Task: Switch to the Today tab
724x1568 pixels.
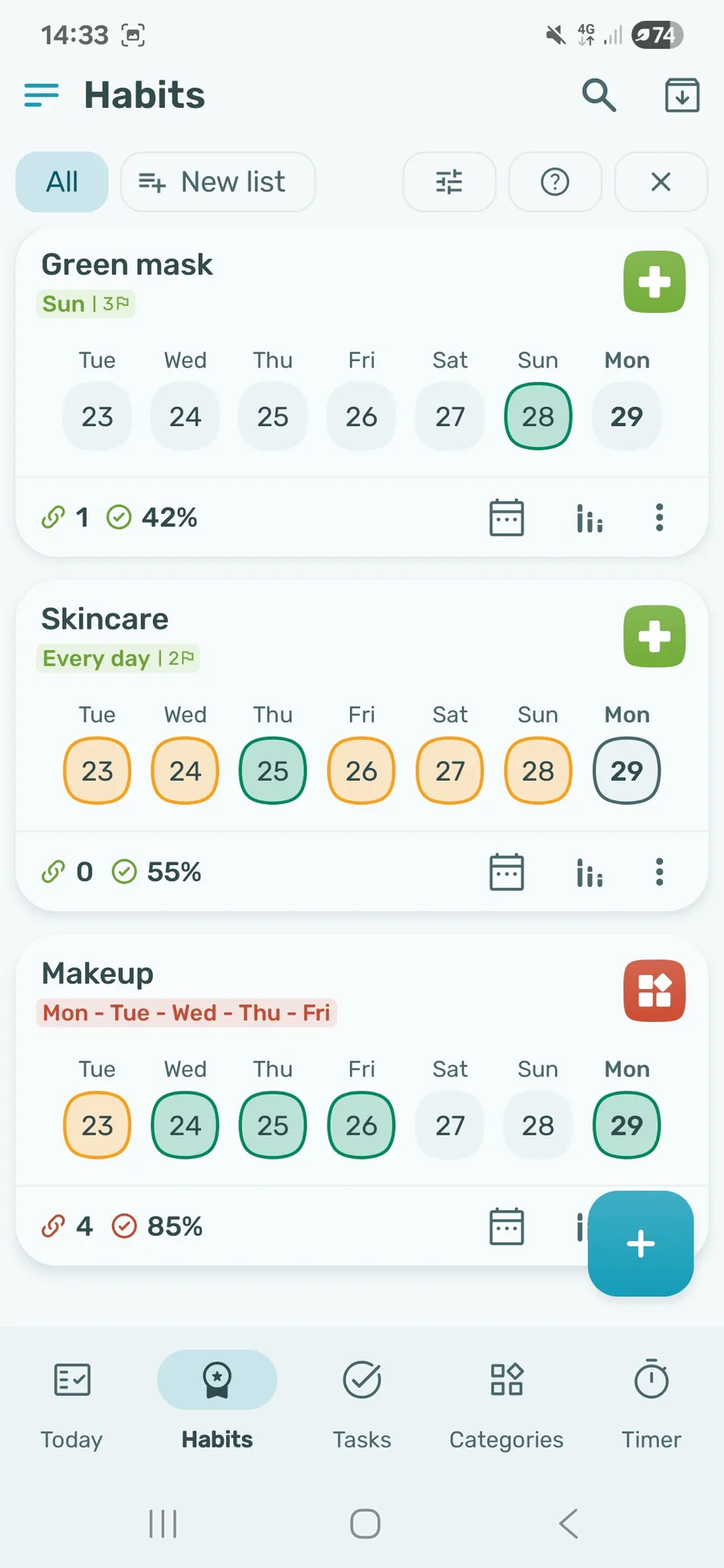Action: tap(72, 1402)
